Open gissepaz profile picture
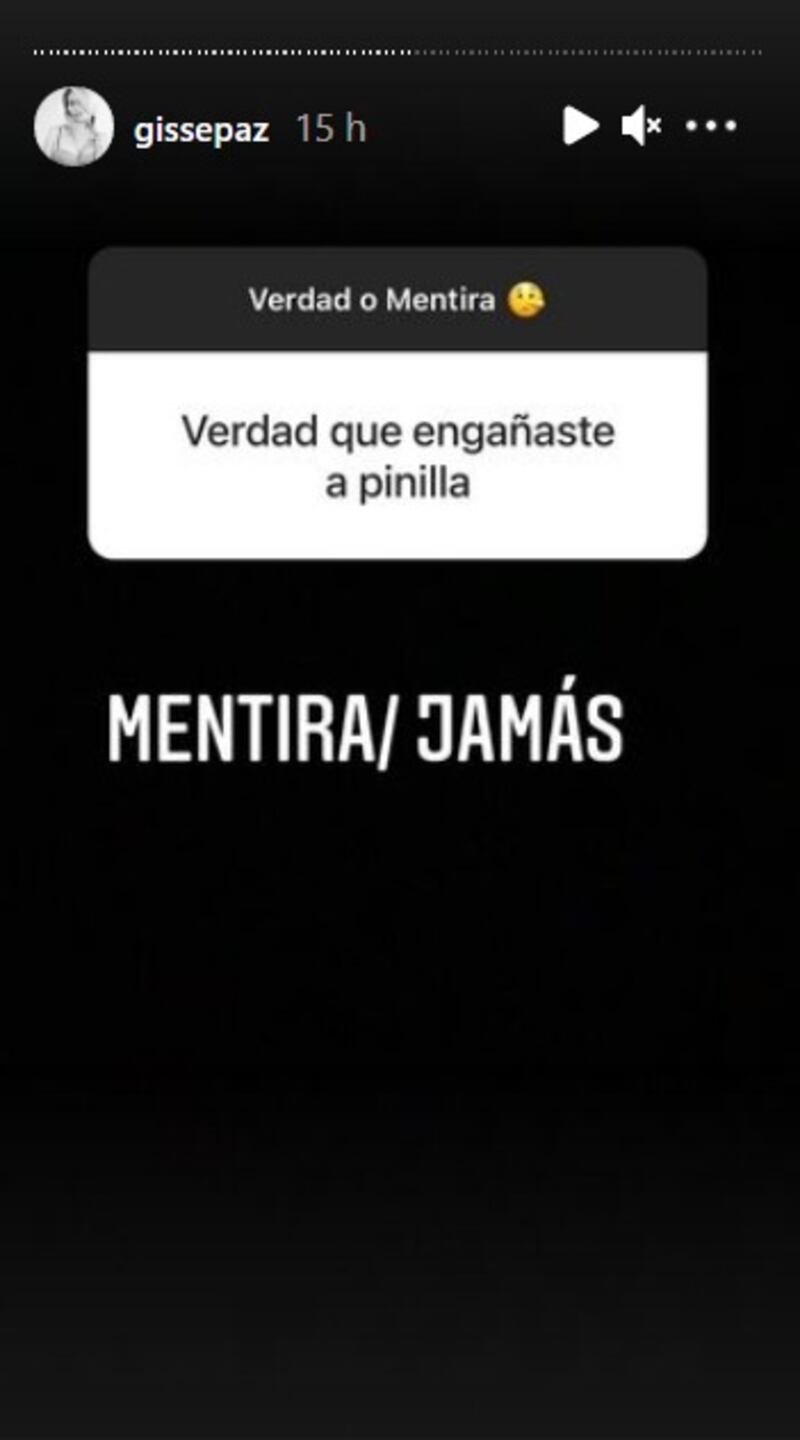 coord(73,127)
